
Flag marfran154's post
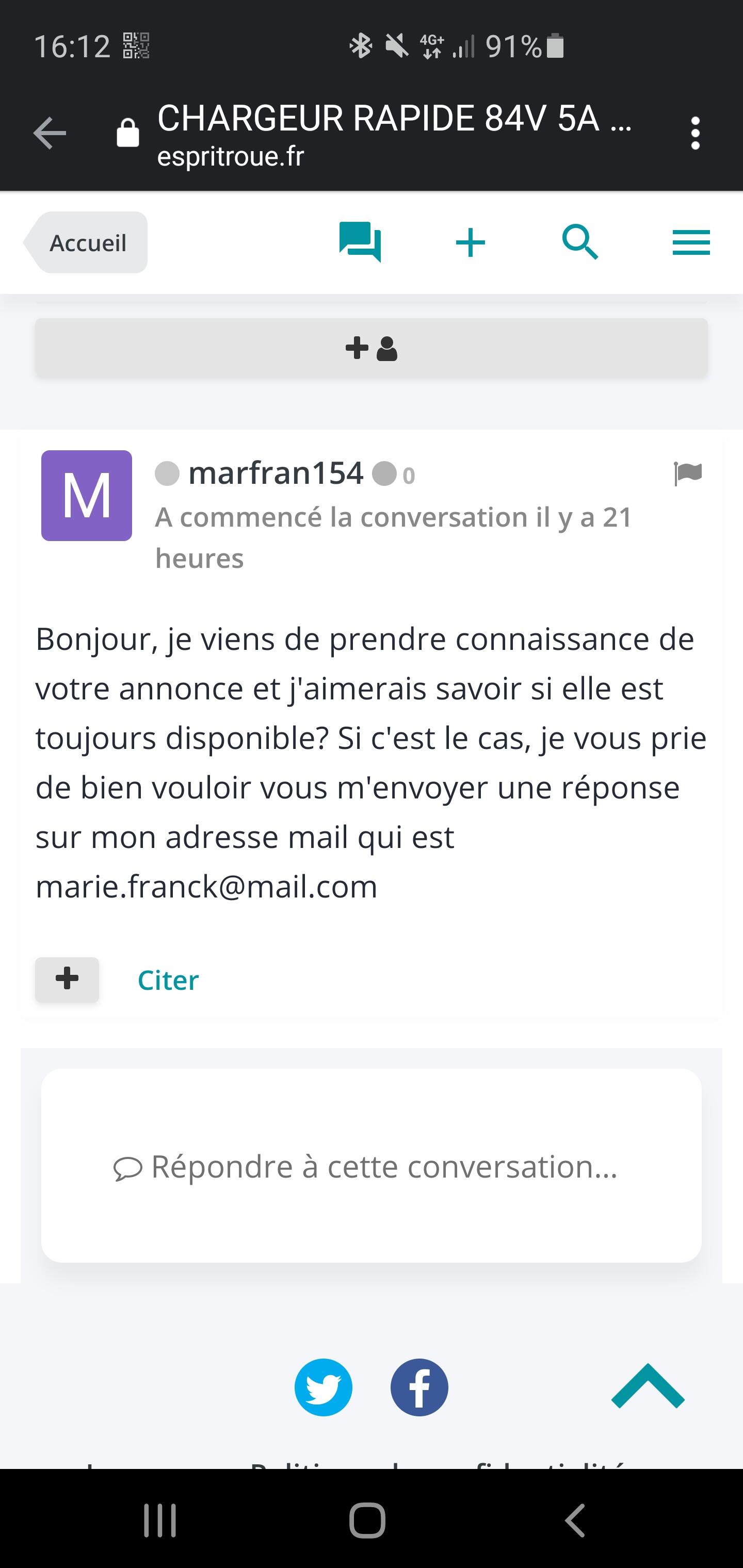[688, 473]
